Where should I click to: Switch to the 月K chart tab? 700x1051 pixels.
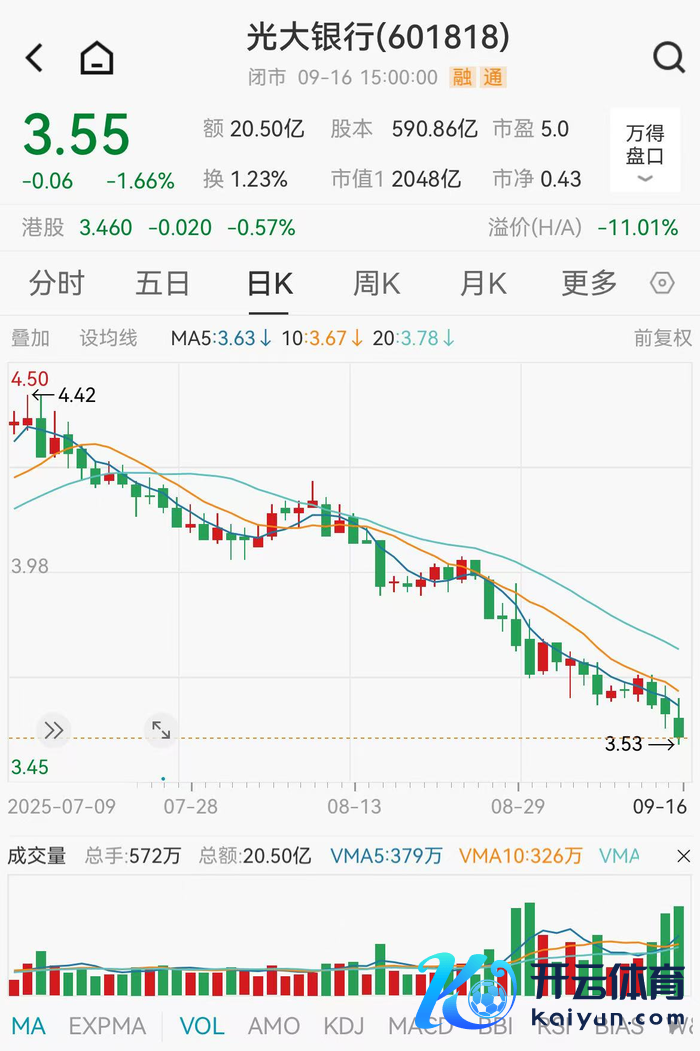483,284
